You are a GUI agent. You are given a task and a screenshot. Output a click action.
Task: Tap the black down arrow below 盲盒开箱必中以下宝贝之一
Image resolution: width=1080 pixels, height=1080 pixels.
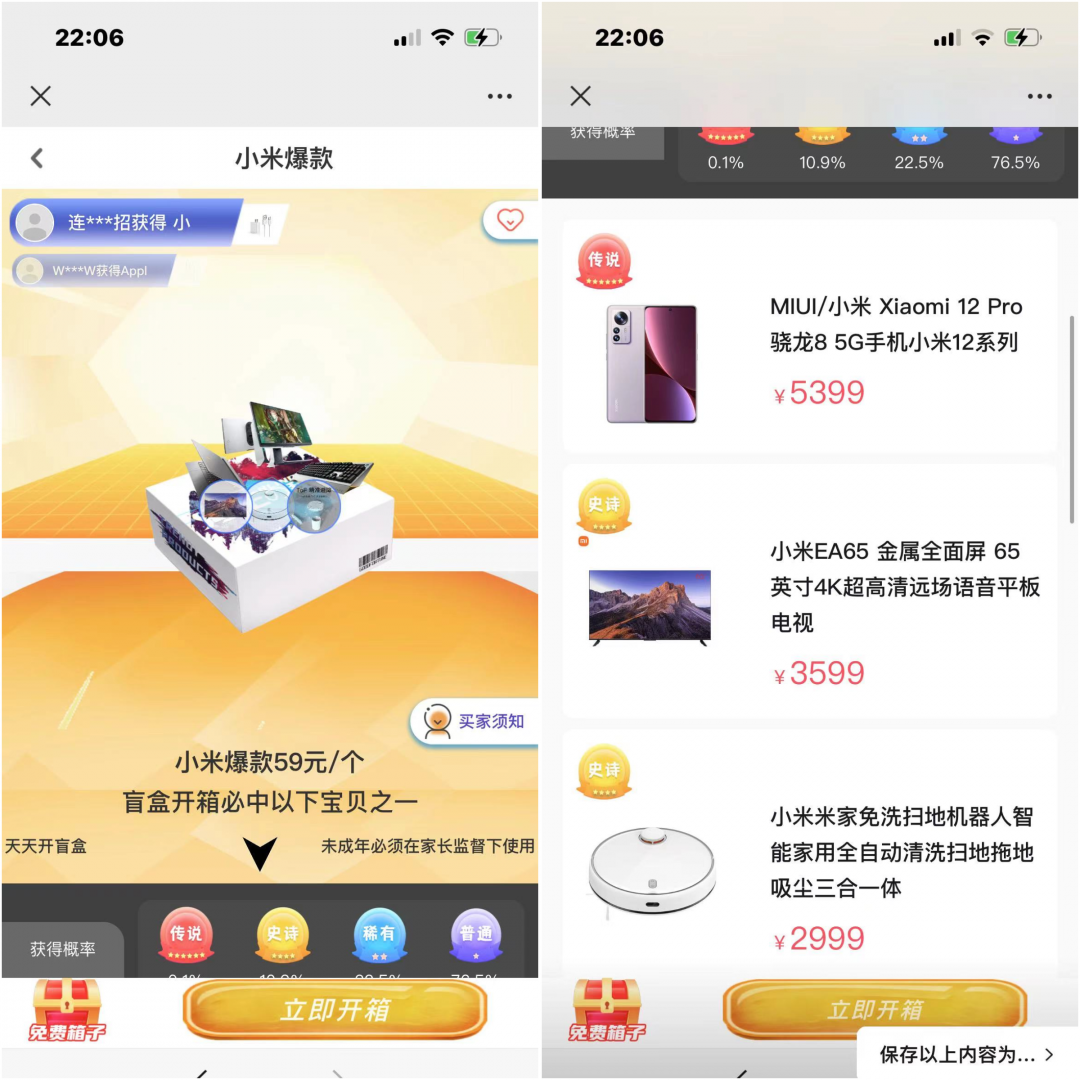260,853
